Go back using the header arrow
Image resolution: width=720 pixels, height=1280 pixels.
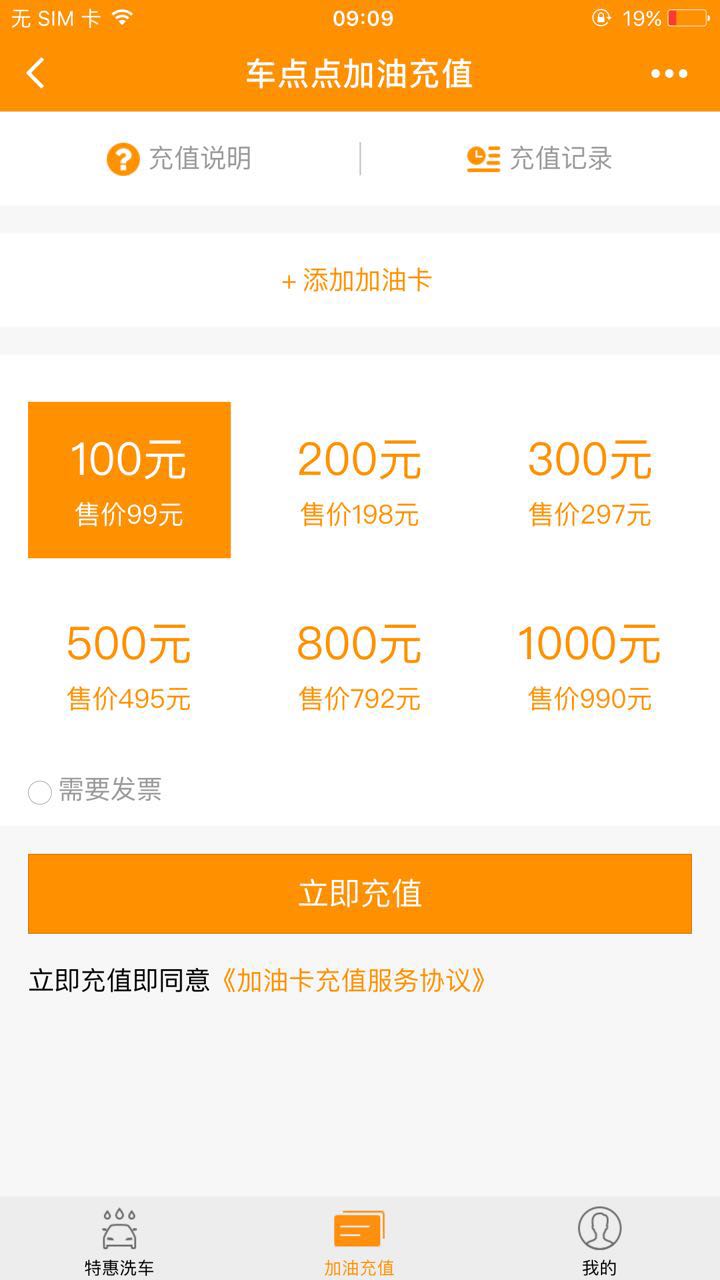pos(36,73)
